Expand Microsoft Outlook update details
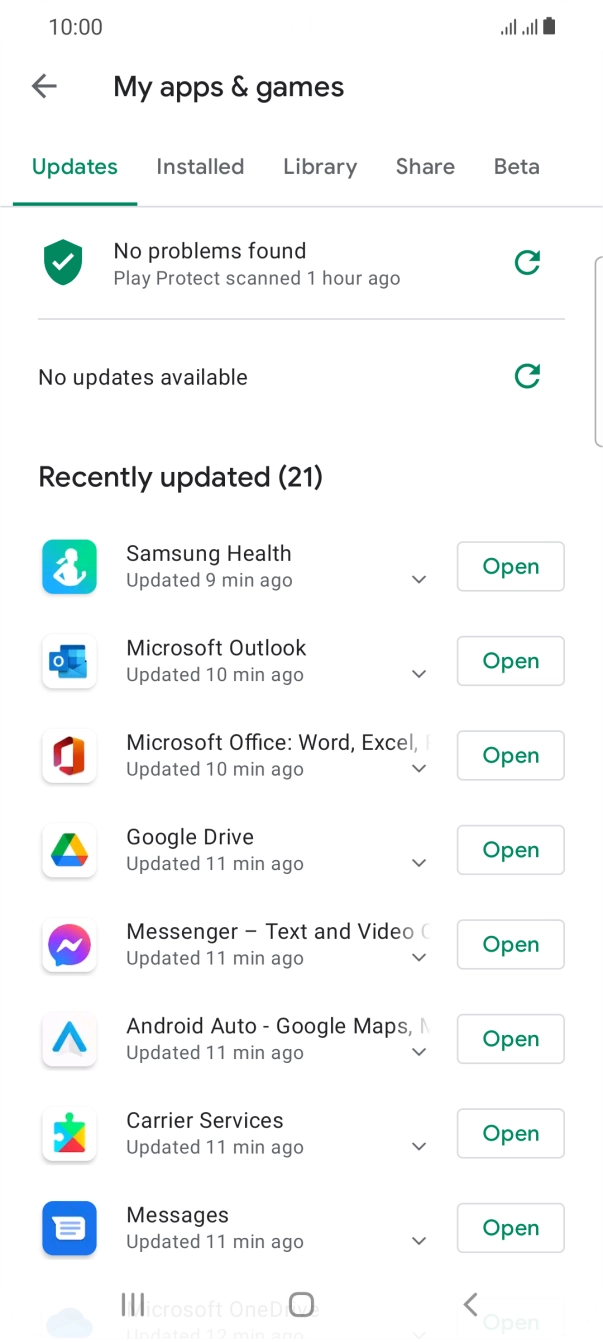Screen dimensions: 603x1342 419,674
